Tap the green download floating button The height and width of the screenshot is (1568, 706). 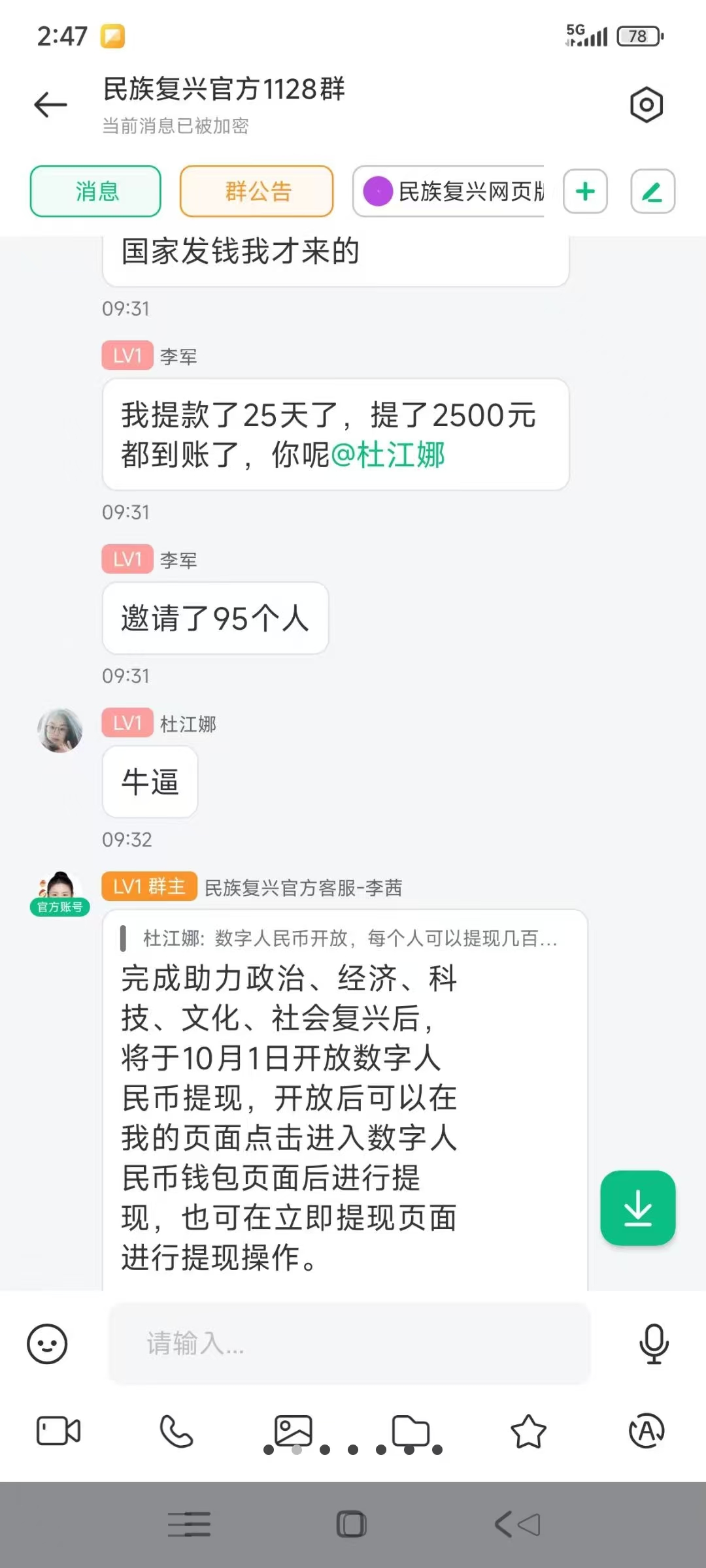click(x=637, y=1207)
